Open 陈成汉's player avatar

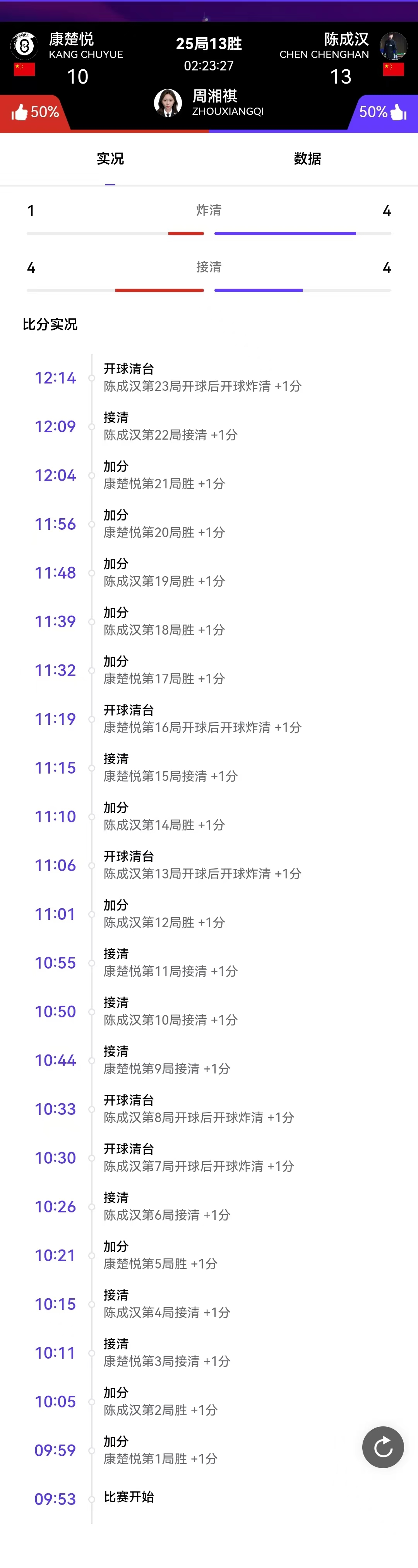[x=393, y=45]
